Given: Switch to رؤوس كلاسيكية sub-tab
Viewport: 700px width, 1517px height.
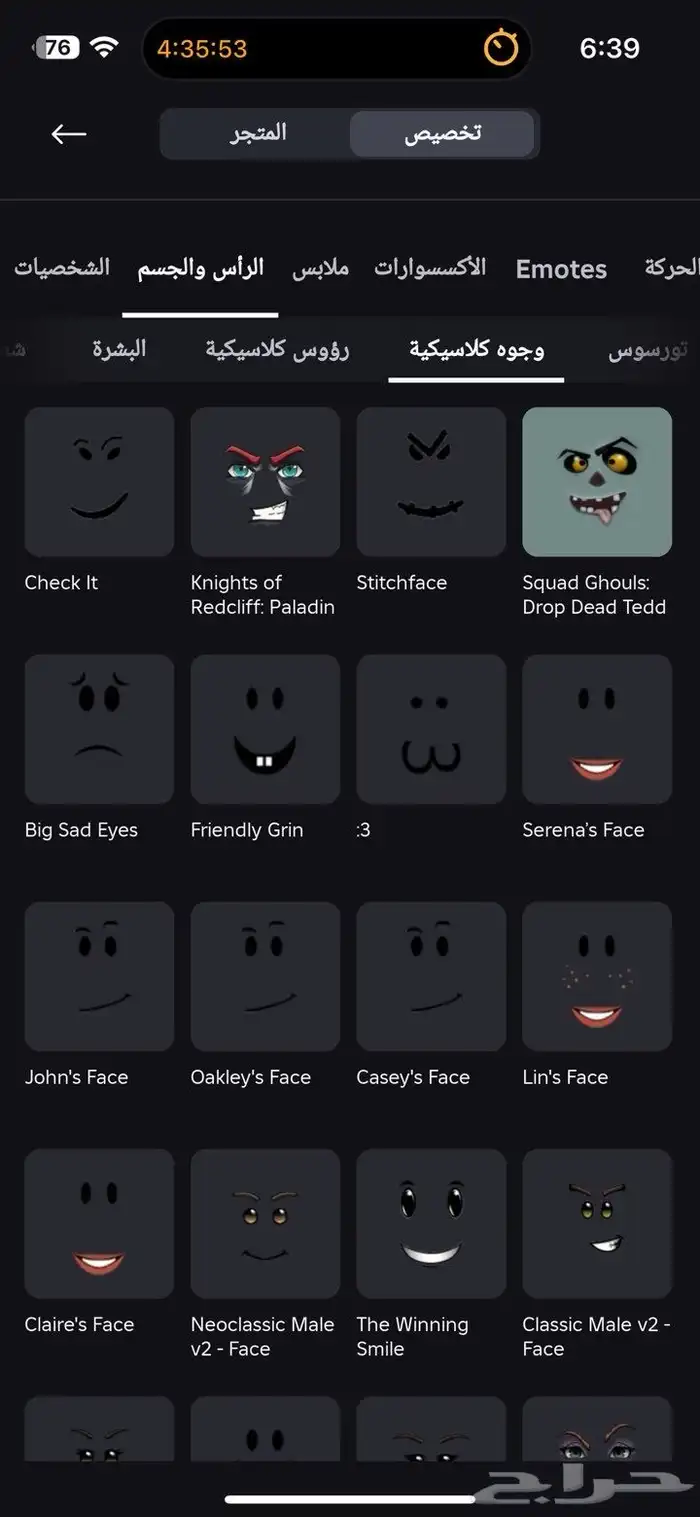Looking at the screenshot, I should (277, 349).
